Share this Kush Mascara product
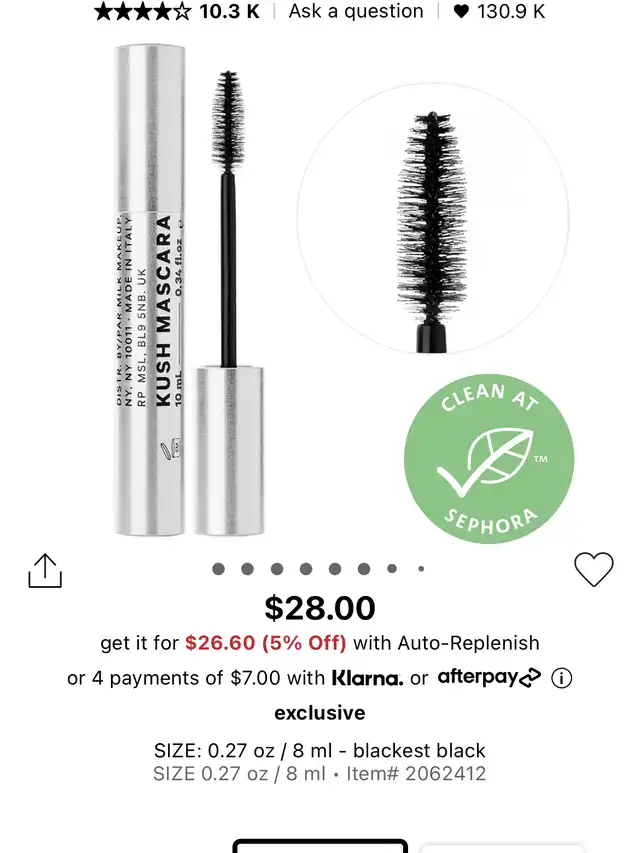The height and width of the screenshot is (853, 640). pos(45,570)
